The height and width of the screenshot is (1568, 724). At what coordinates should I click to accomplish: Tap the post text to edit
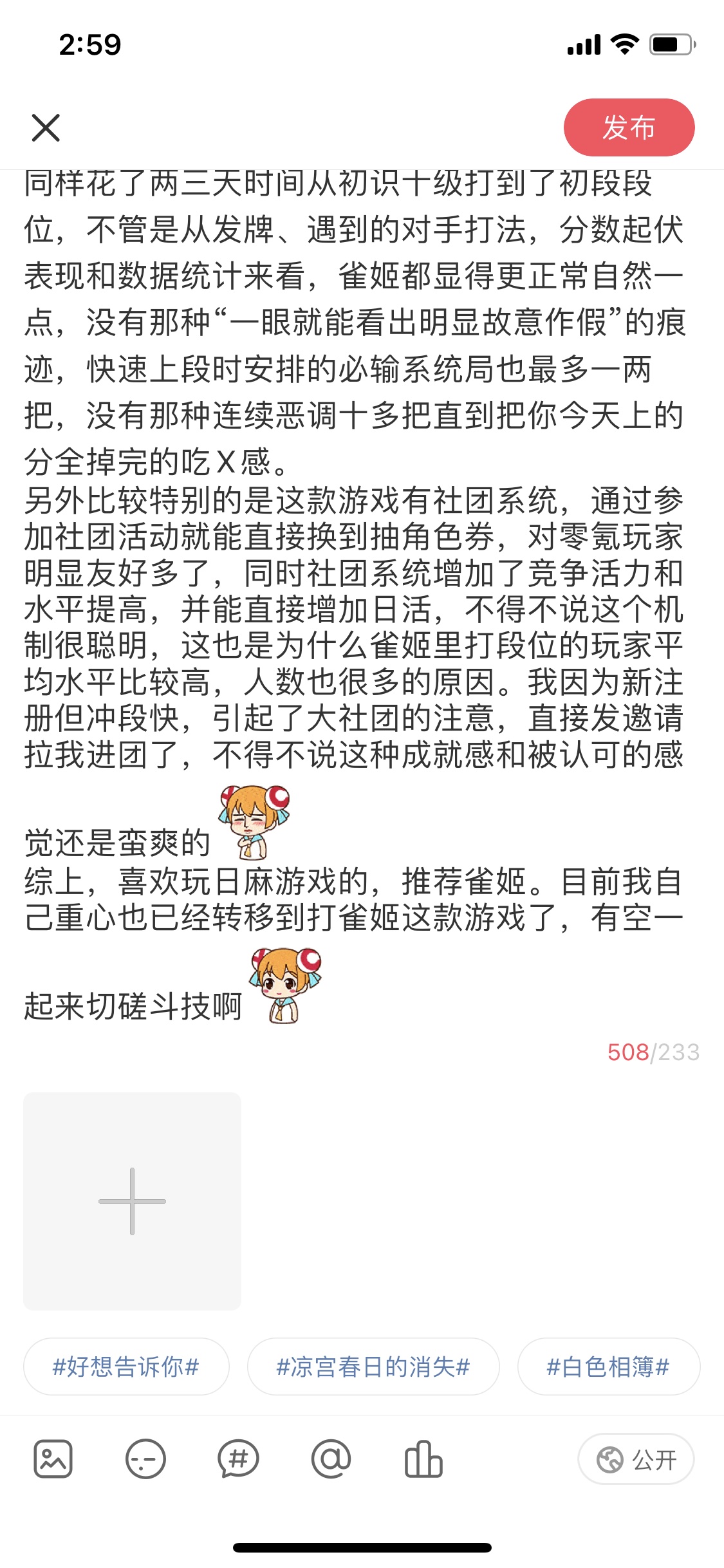[x=354, y=579]
